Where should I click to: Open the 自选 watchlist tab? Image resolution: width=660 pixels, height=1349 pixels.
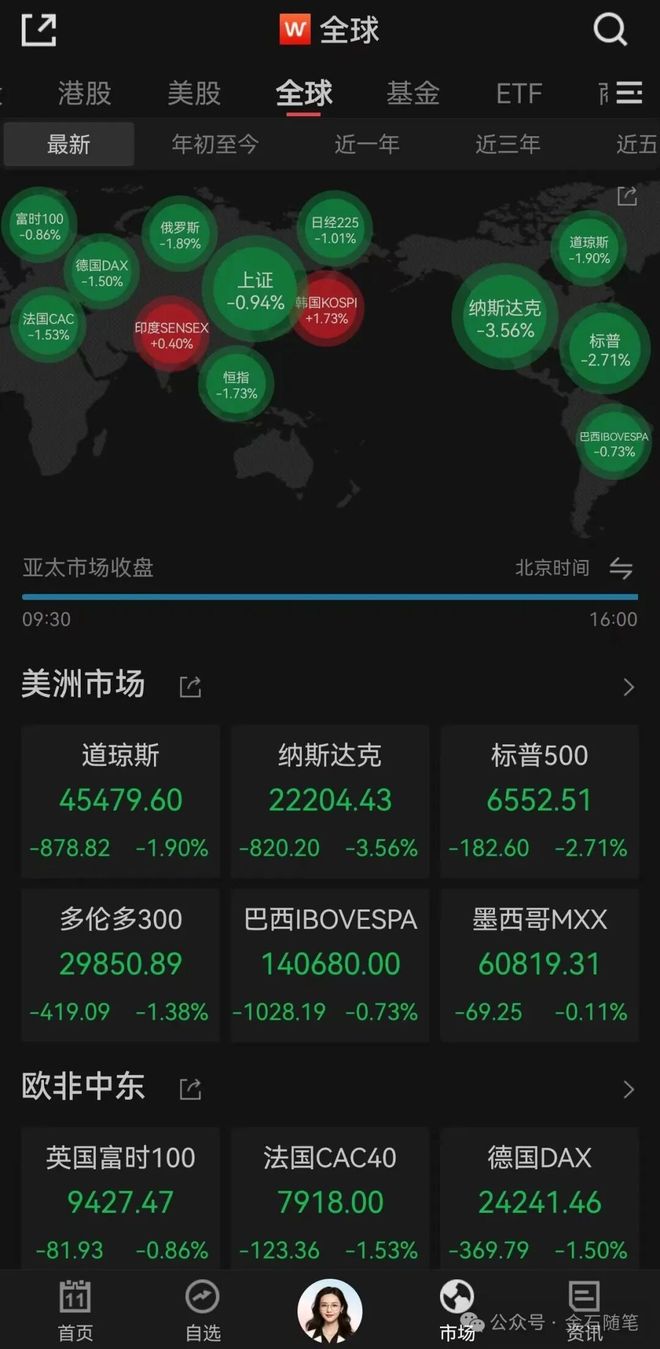coord(203,1310)
